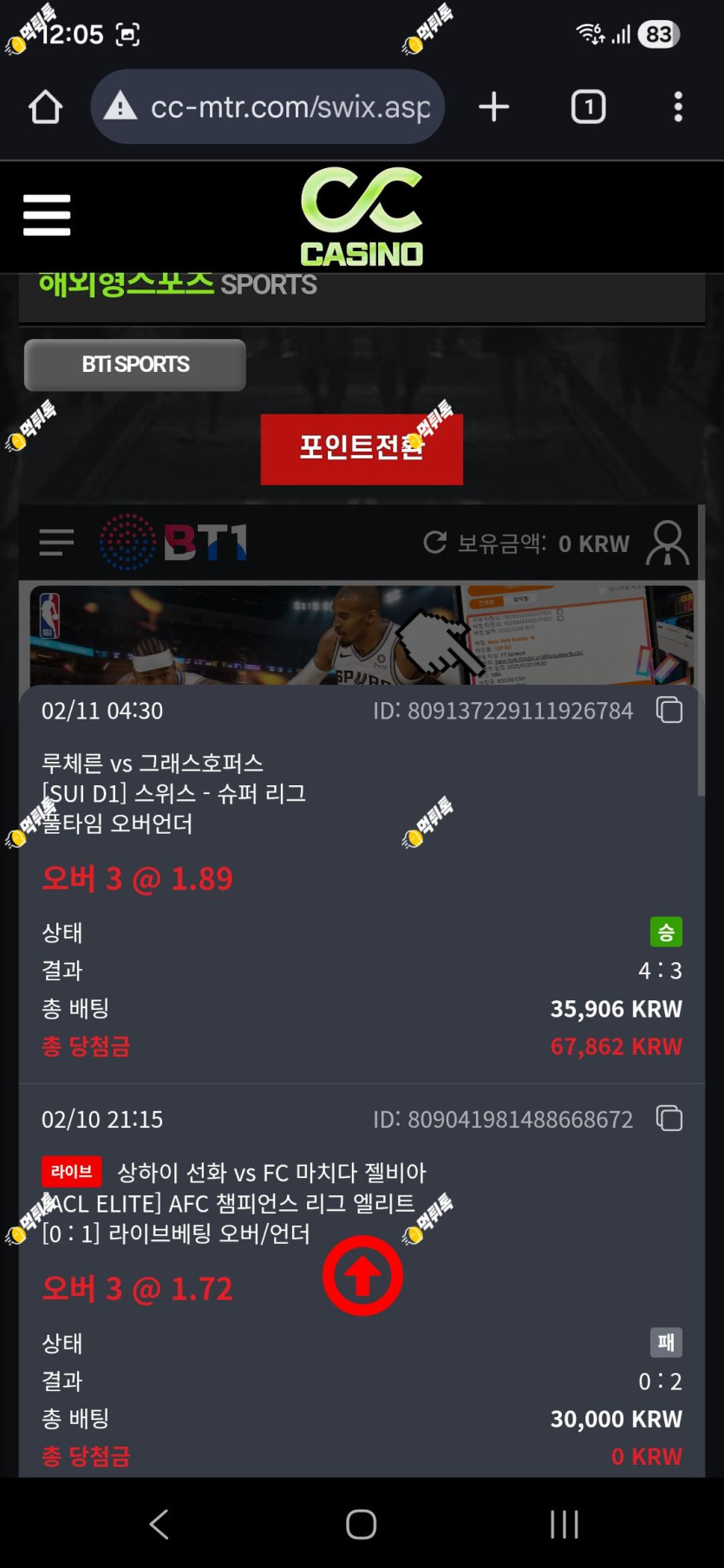Select the BTi SPORTS button
Image resolution: width=724 pixels, height=1568 pixels.
[x=135, y=365]
